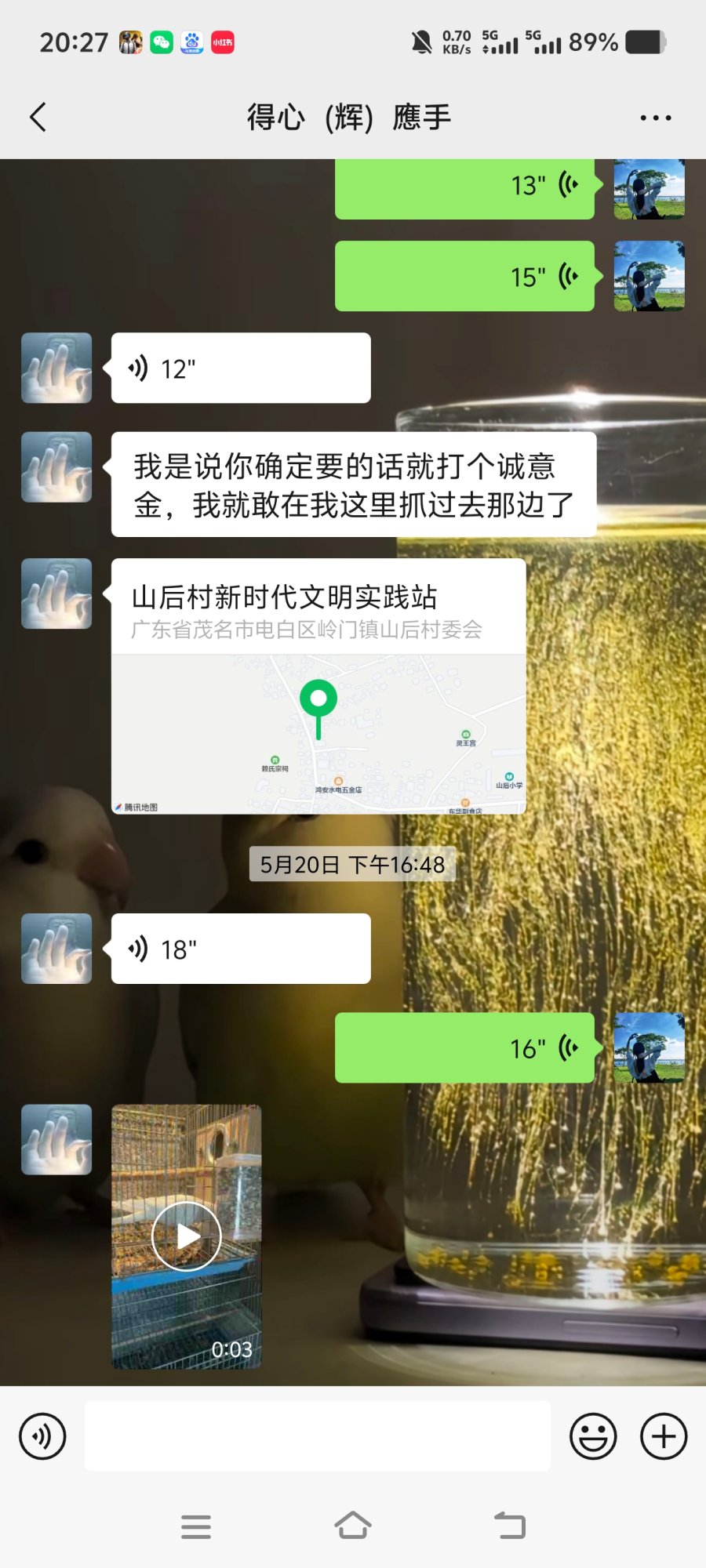The image size is (706, 1568).
Task: Play the 12" received voice message
Action: click(x=241, y=368)
